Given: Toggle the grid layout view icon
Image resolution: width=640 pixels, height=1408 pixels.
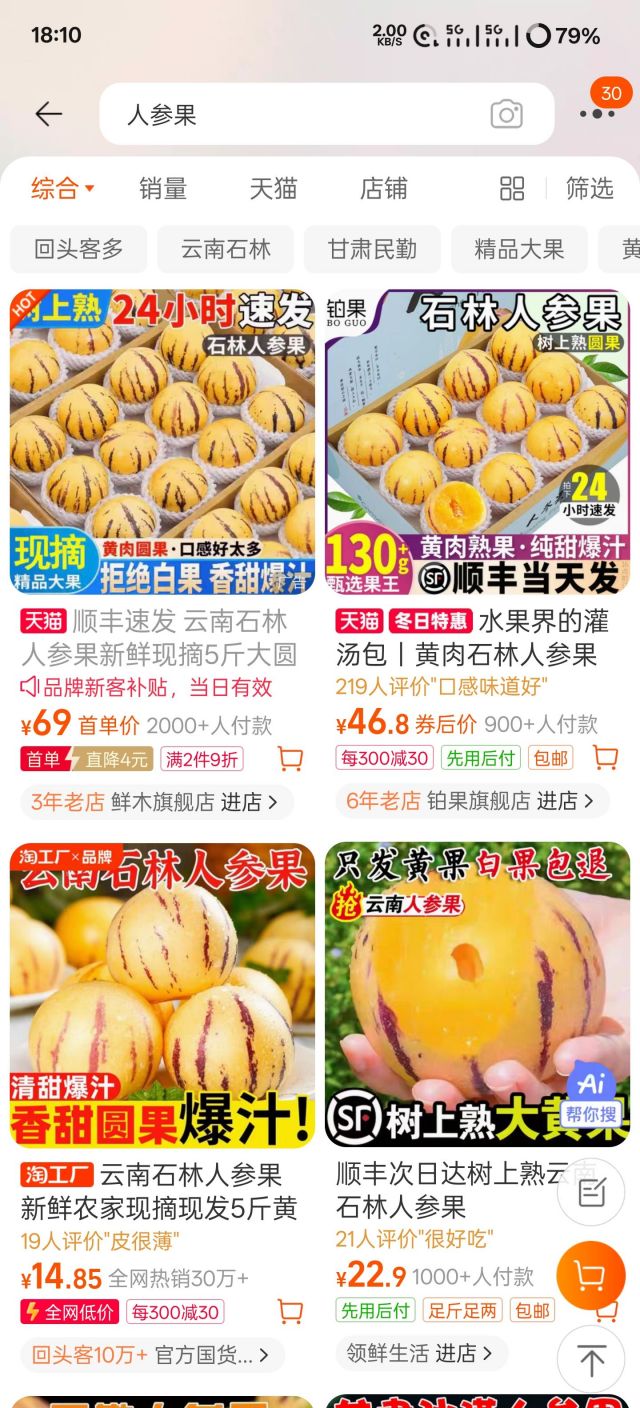Looking at the screenshot, I should tap(512, 188).
